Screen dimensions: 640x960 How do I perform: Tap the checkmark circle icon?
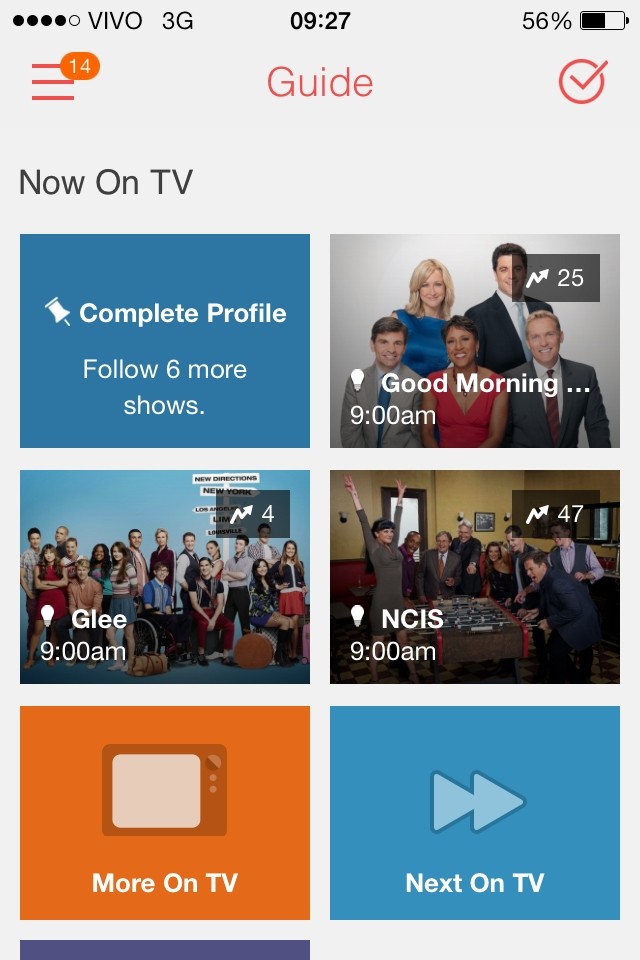coord(582,82)
